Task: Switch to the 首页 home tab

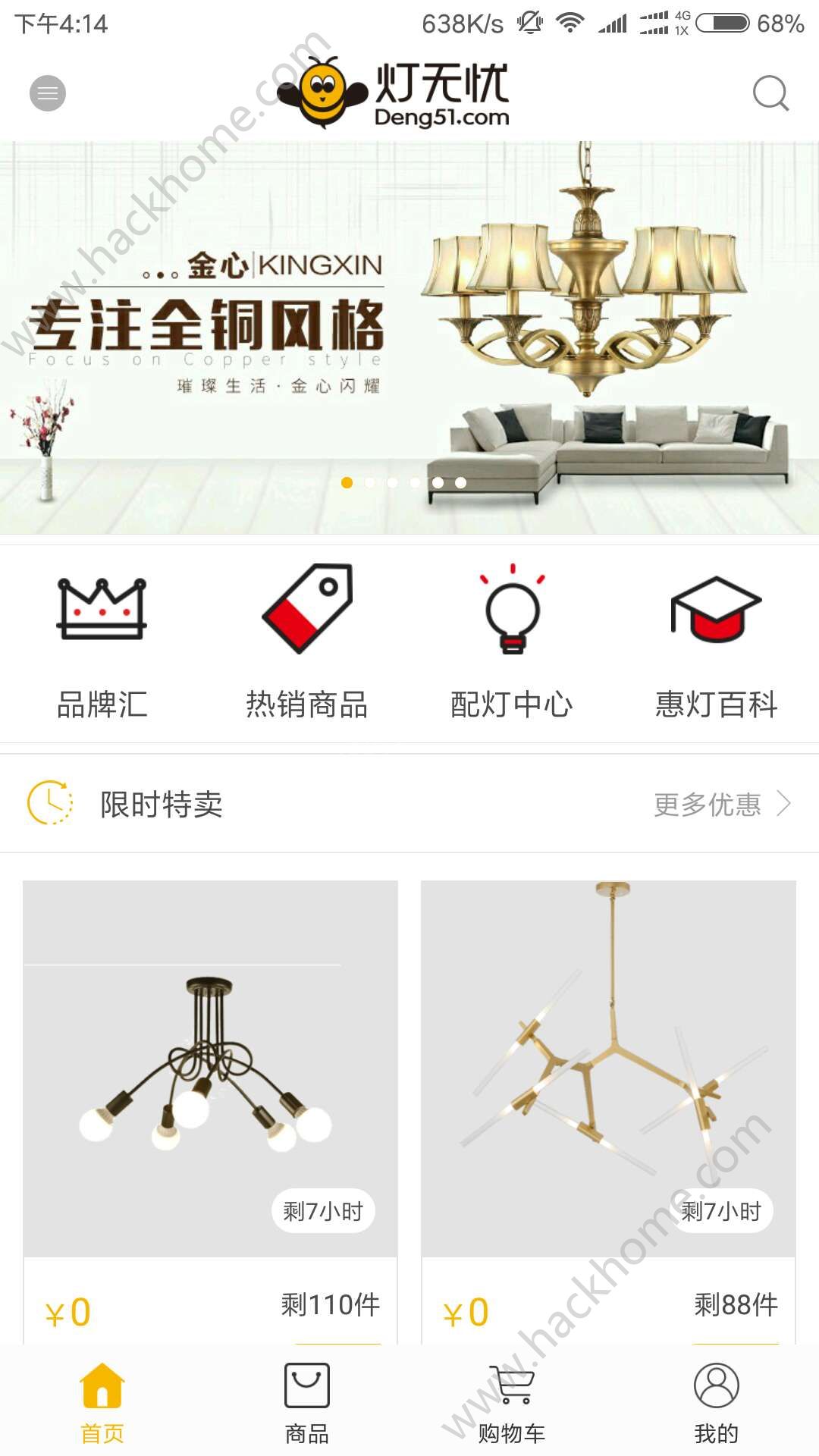Action: [x=102, y=1401]
